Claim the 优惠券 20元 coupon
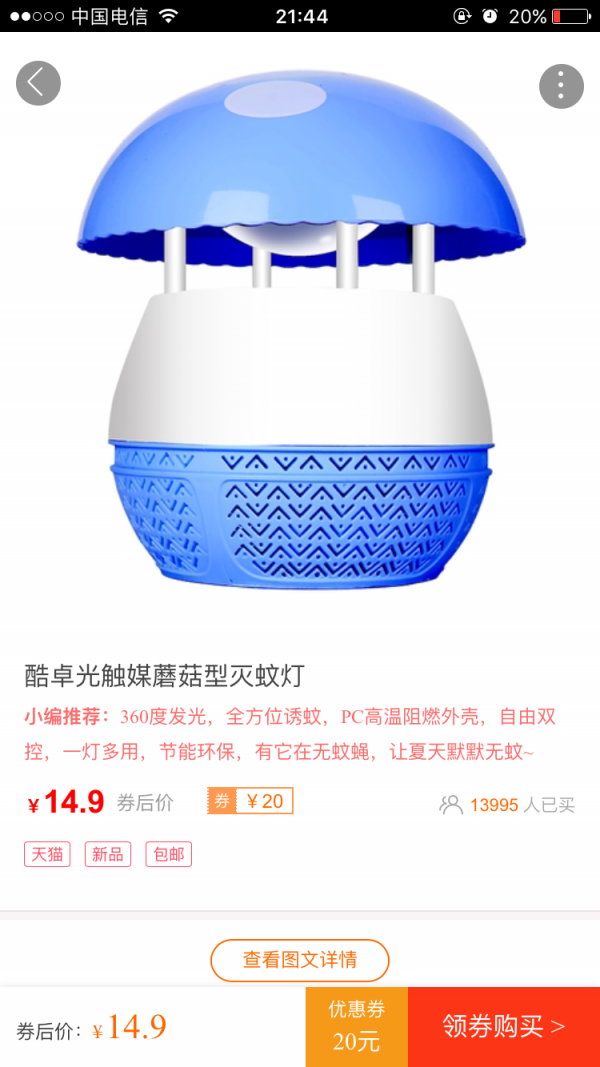The height and width of the screenshot is (1067, 600). click(x=357, y=1027)
